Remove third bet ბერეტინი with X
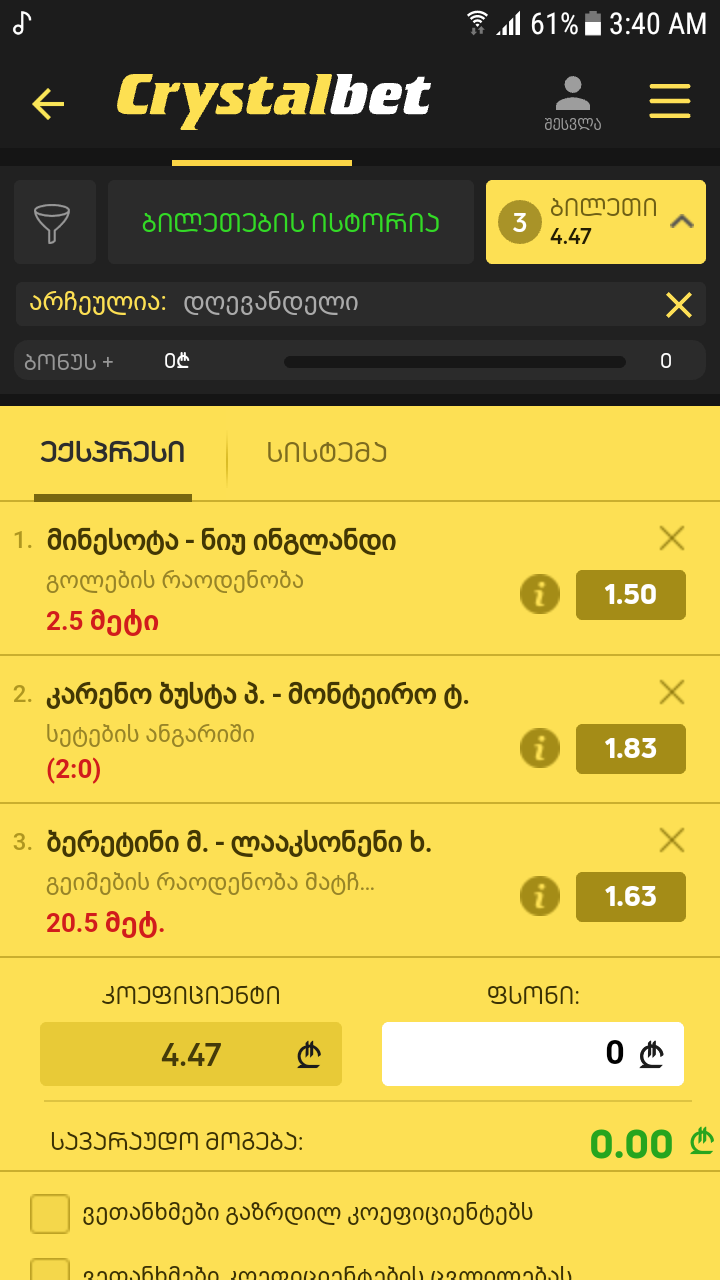 672,840
